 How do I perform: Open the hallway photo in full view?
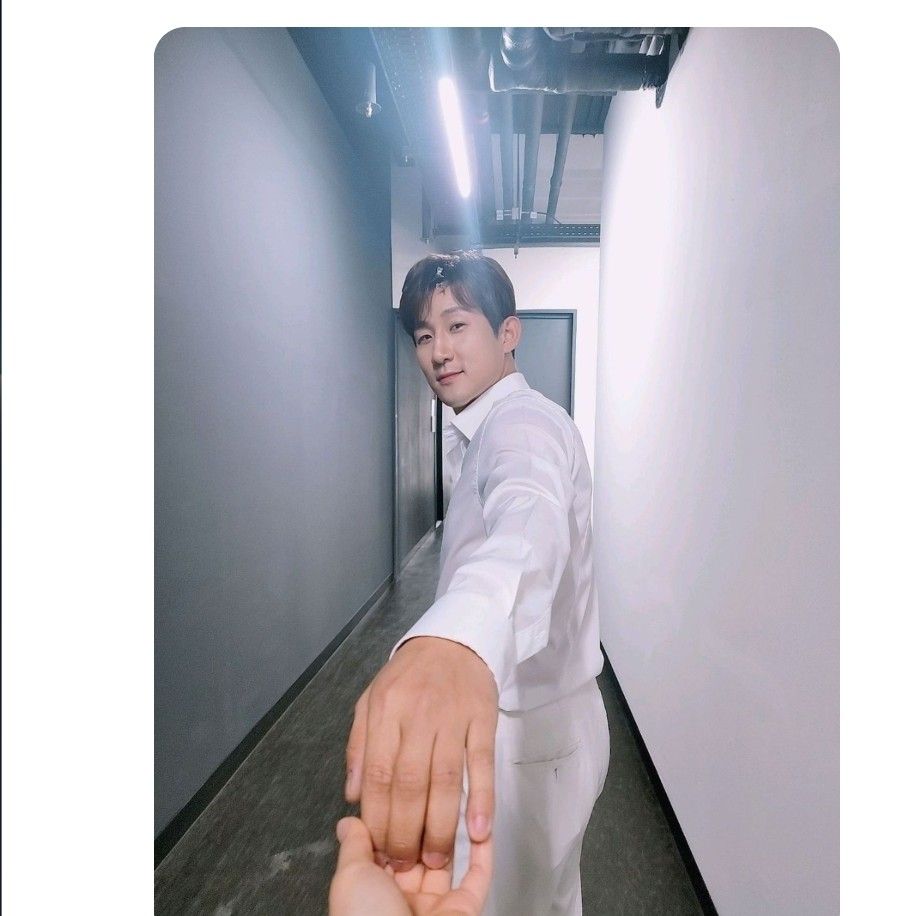coord(496,470)
